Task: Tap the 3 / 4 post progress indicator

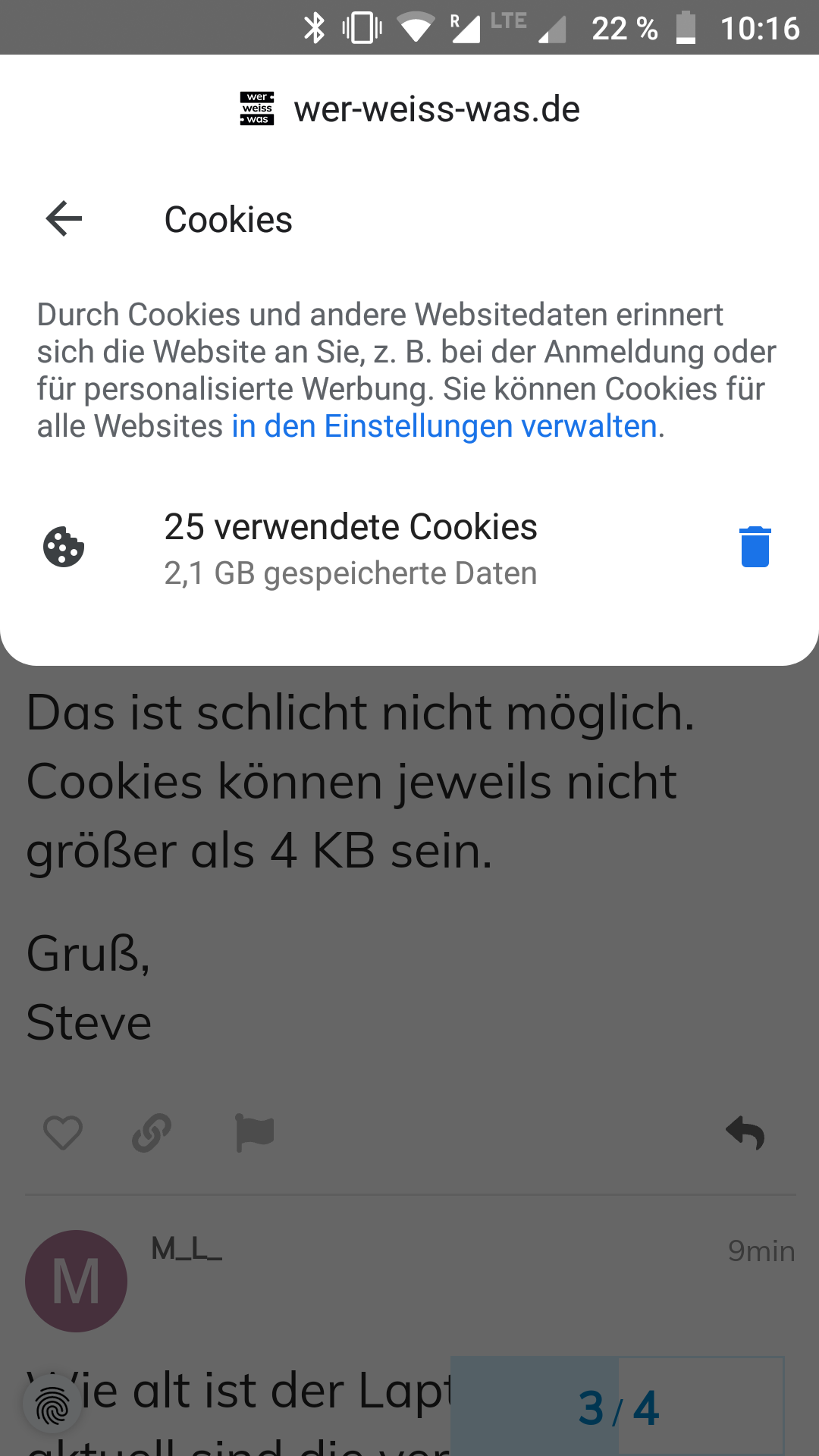Action: (x=618, y=1407)
